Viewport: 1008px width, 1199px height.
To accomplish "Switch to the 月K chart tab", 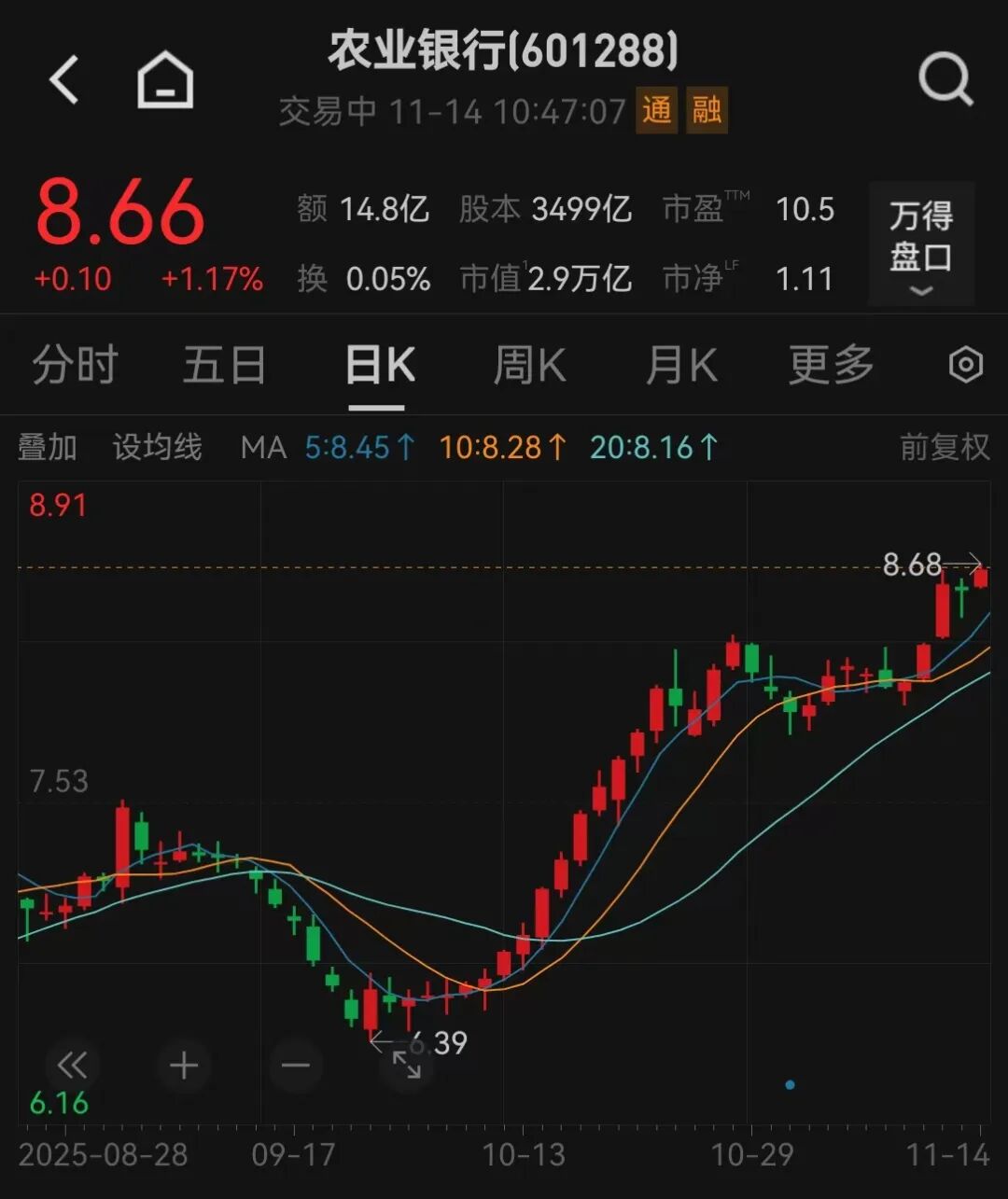I will 681,365.
